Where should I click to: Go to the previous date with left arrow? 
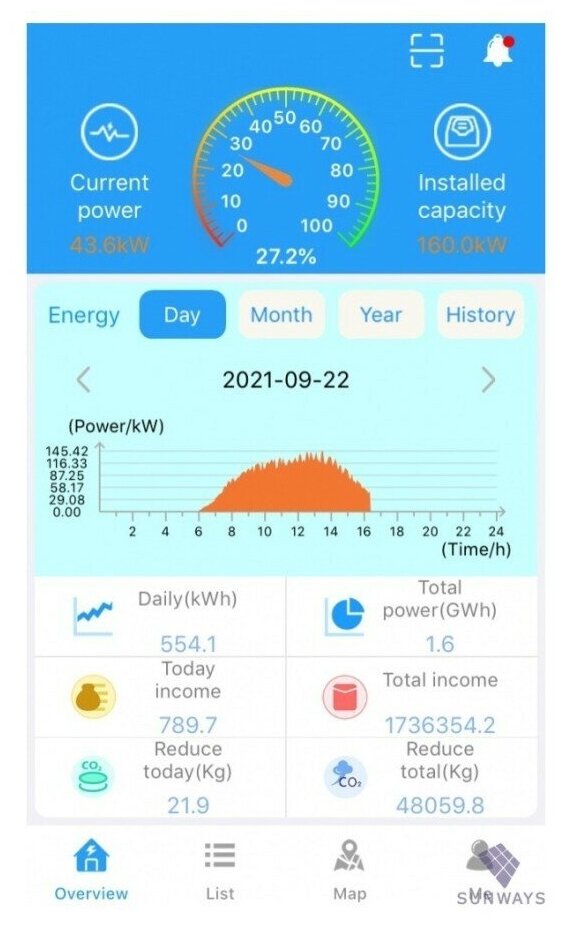coord(83,379)
